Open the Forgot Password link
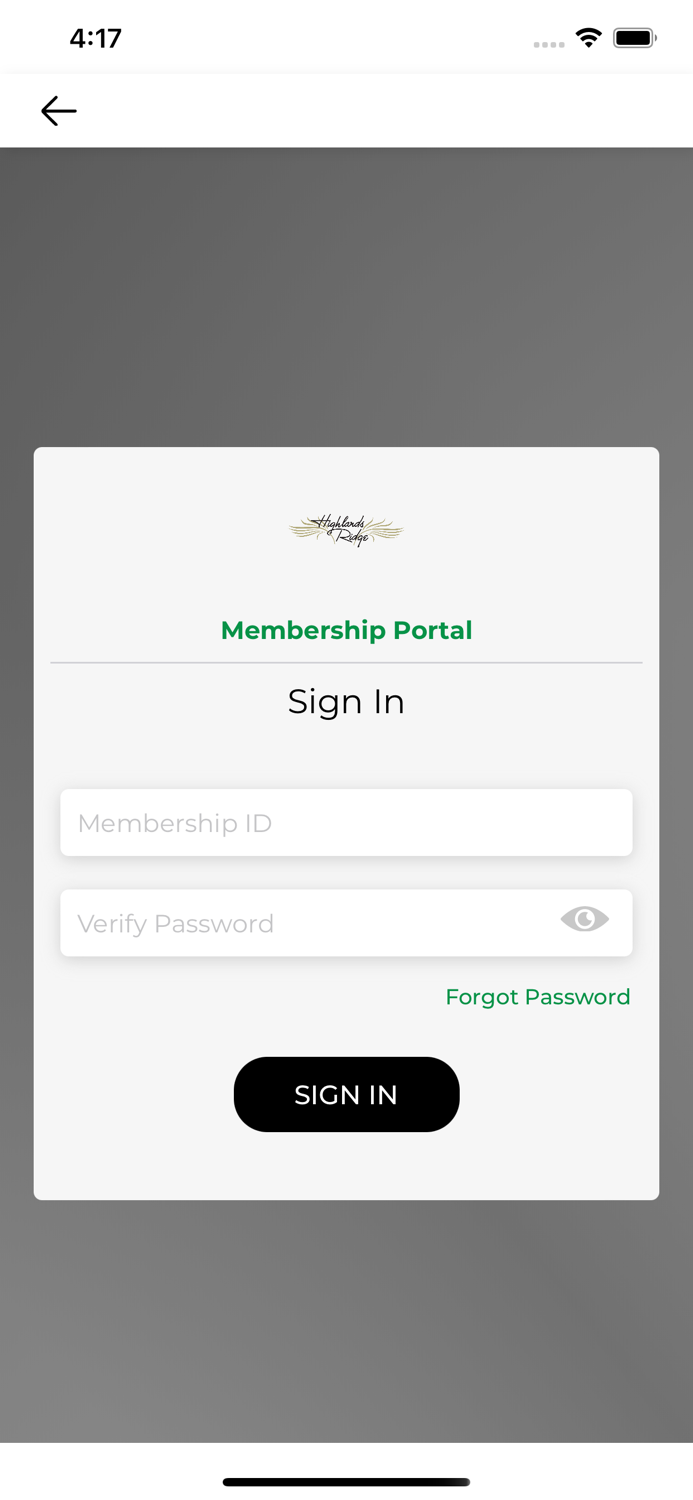 point(537,997)
